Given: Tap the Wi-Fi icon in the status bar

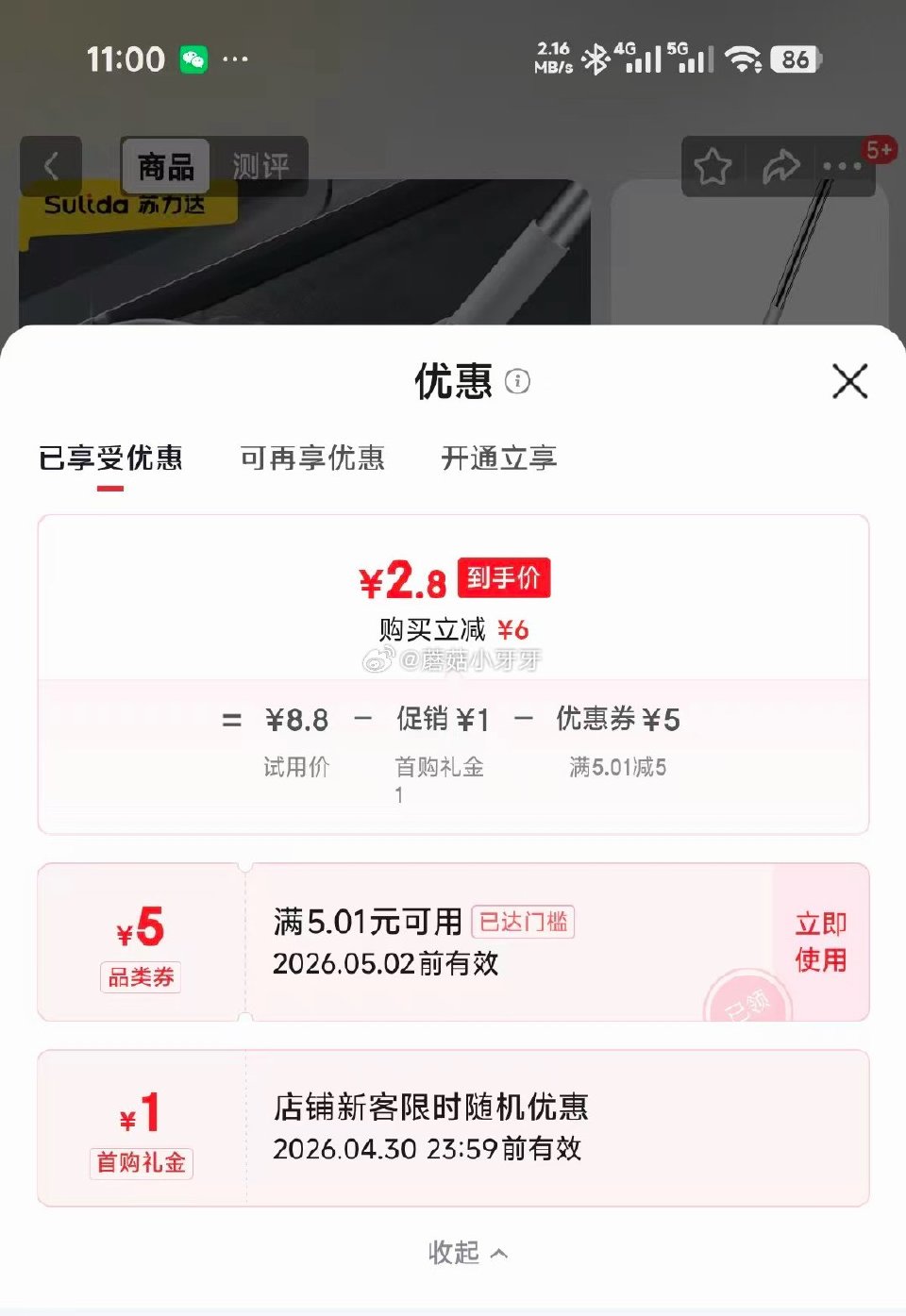Looking at the screenshot, I should click(743, 58).
